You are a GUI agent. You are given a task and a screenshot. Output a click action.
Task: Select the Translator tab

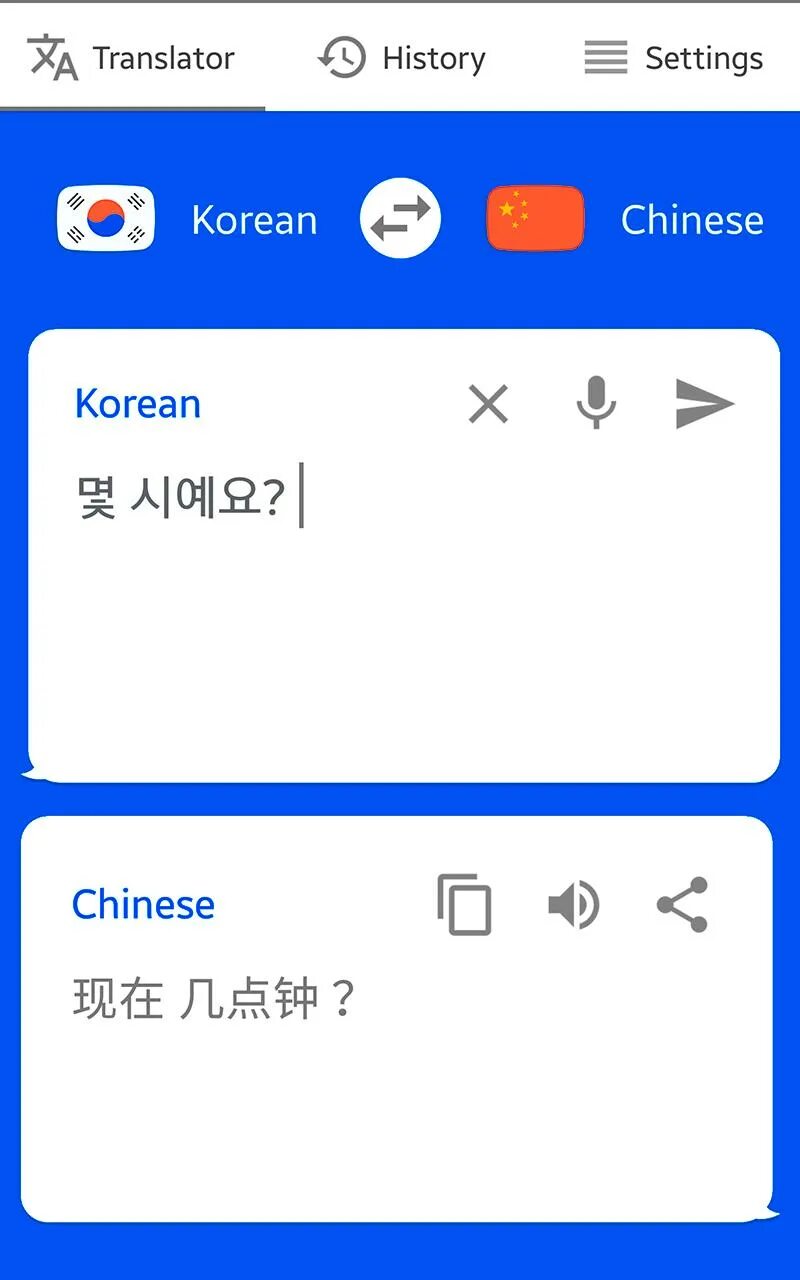(x=132, y=58)
